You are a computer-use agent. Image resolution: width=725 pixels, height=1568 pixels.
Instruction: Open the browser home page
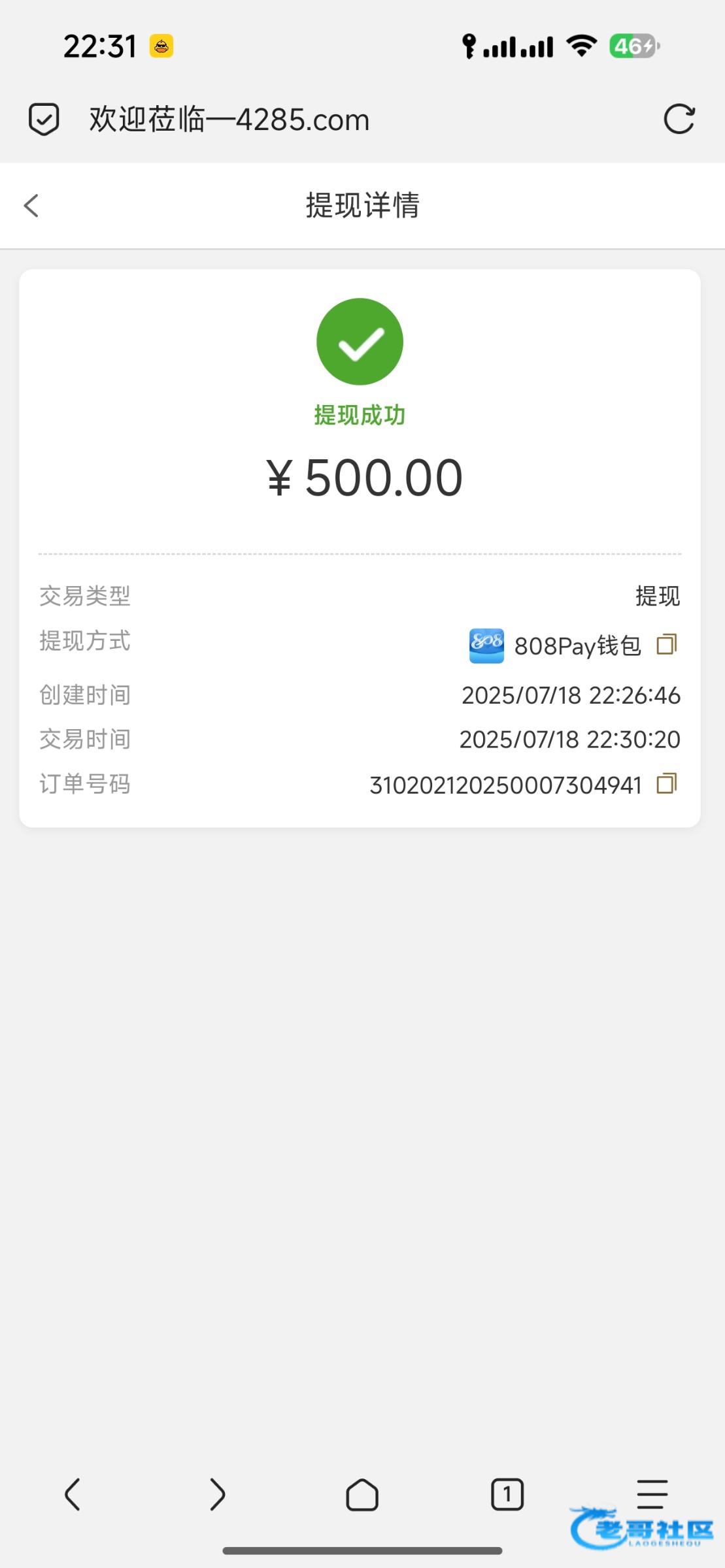click(362, 1494)
